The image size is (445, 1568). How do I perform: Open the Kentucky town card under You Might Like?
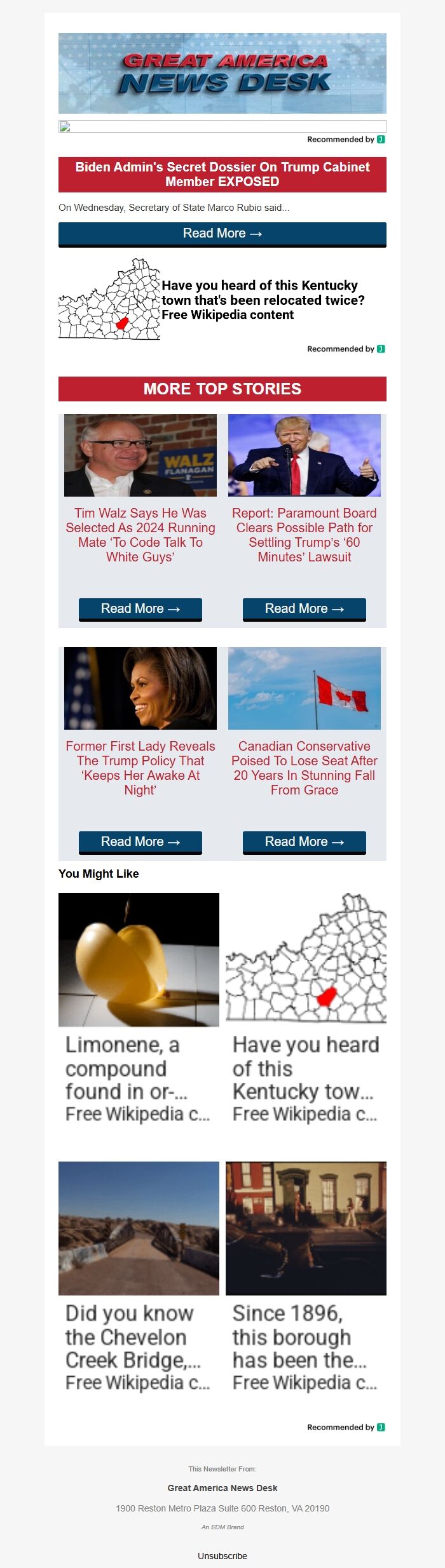[x=306, y=1010]
